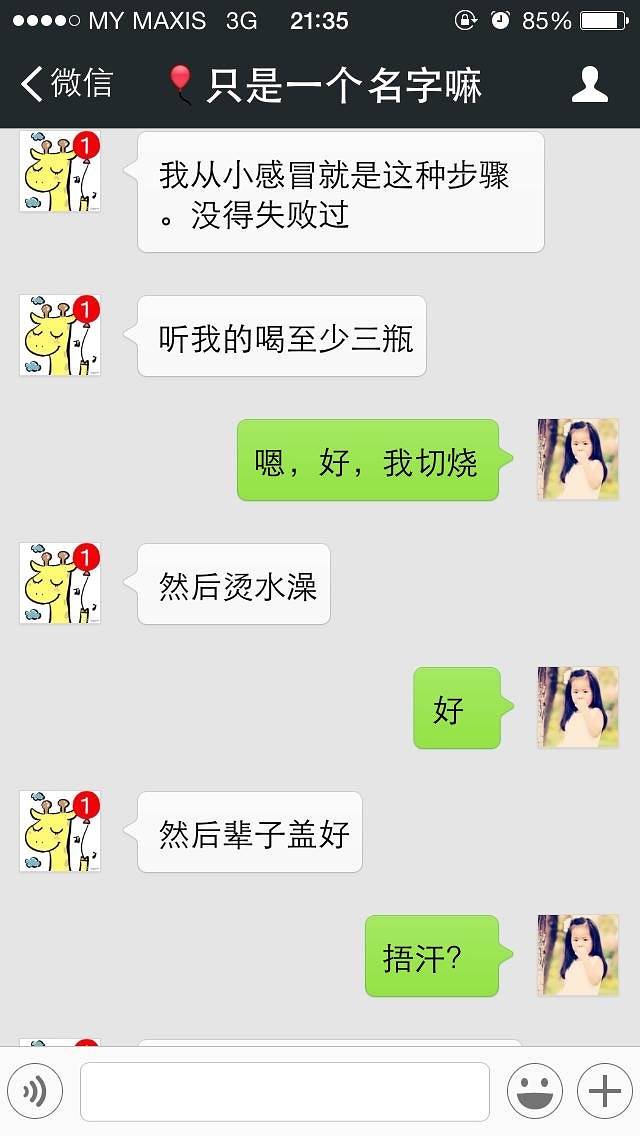Open the plus attachment menu
The image size is (640, 1136).
604,1092
